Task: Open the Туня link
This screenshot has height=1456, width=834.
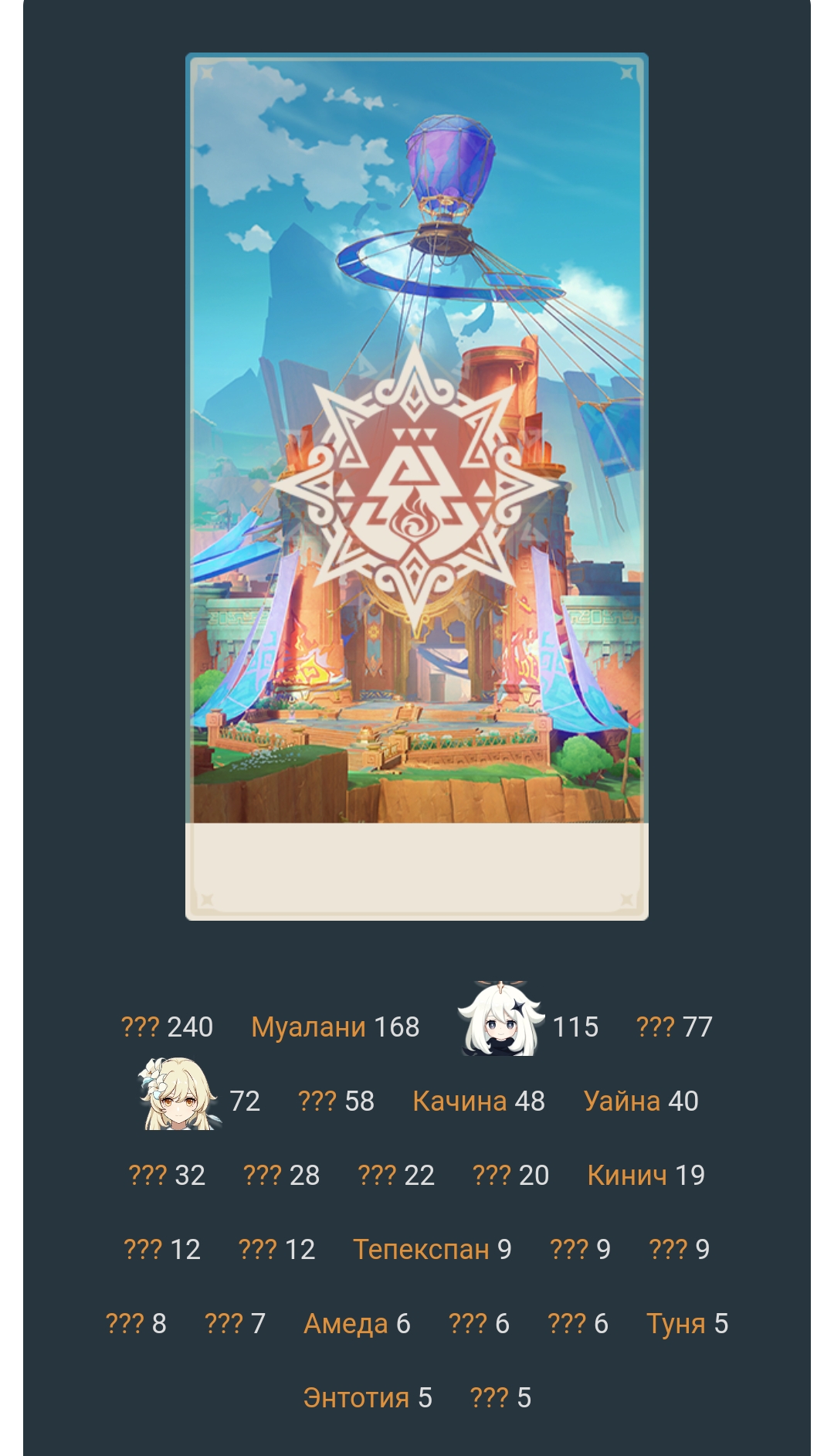Action: click(676, 1323)
